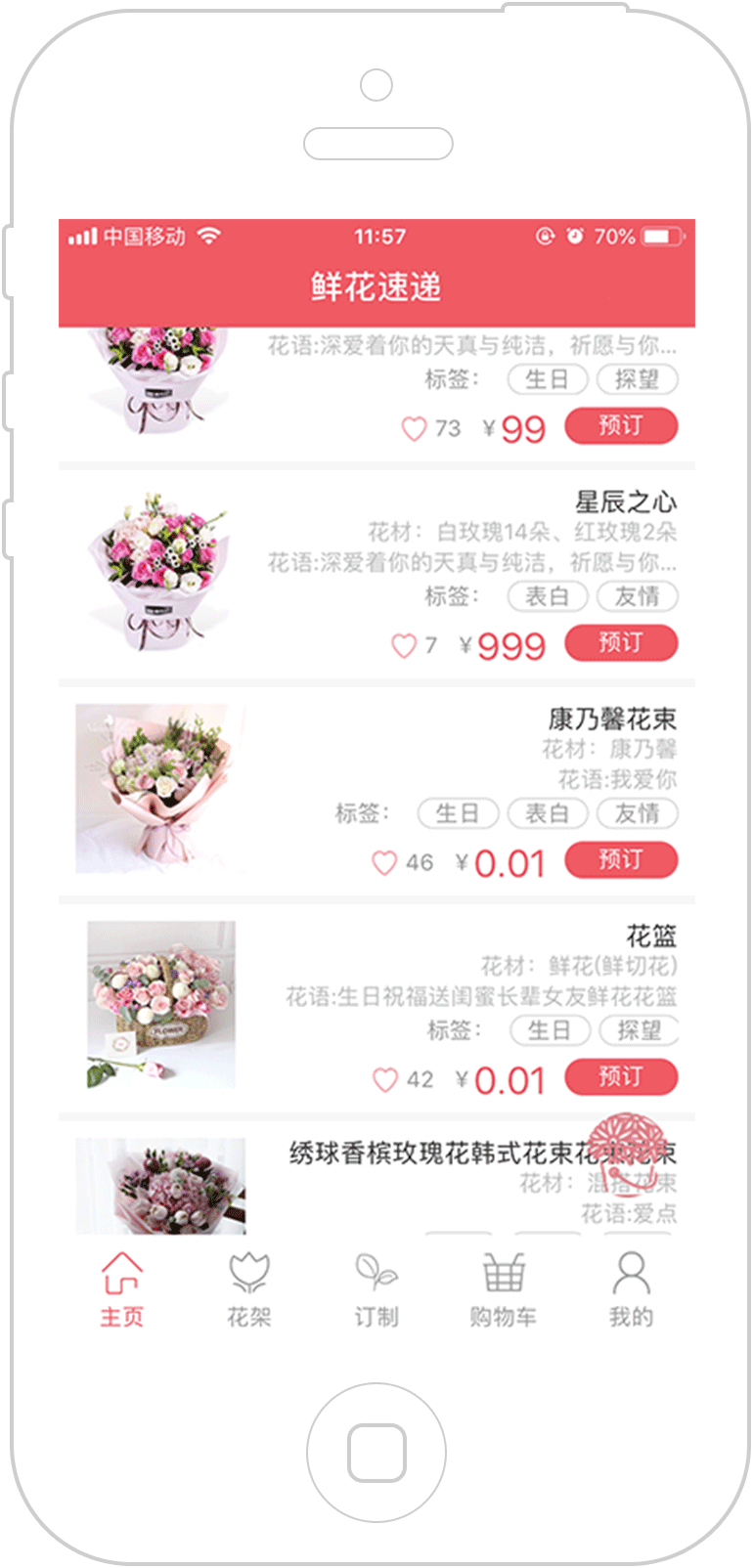Screen dimensions: 753x1568
Task: Like the ¥99 bouquet with 73 likes
Action: click(415, 429)
